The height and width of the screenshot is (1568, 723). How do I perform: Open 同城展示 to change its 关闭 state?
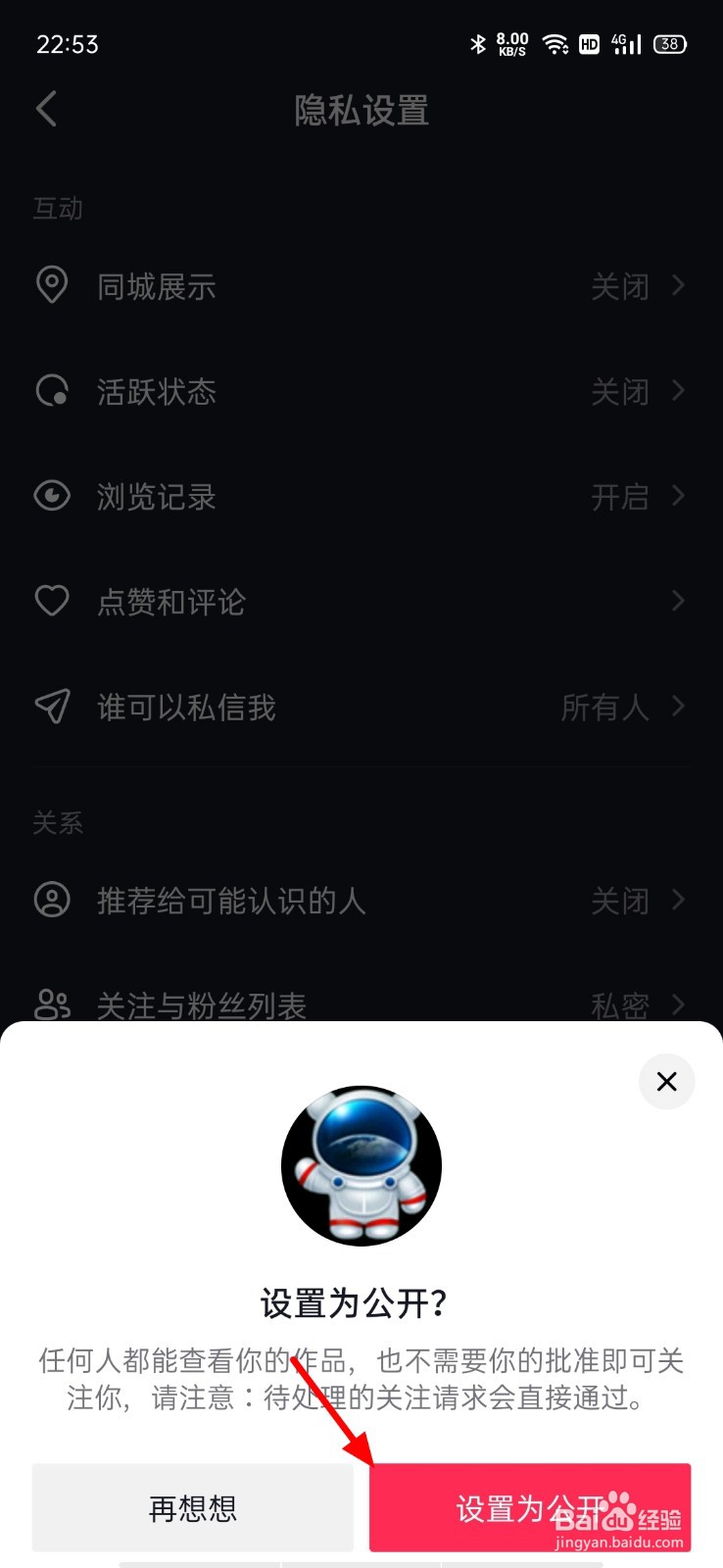click(361, 285)
